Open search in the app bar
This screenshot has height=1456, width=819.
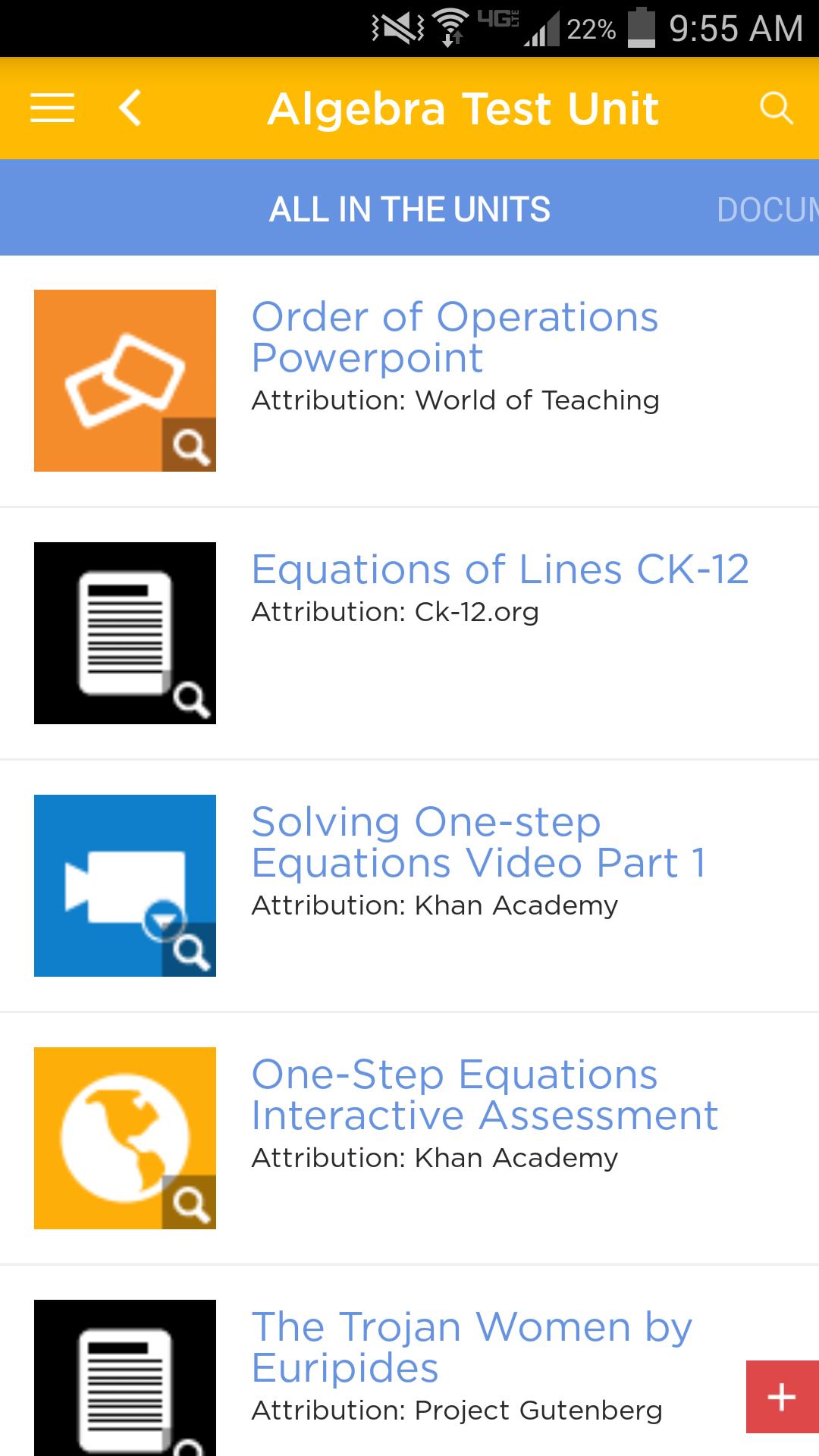pyautogui.click(x=776, y=108)
